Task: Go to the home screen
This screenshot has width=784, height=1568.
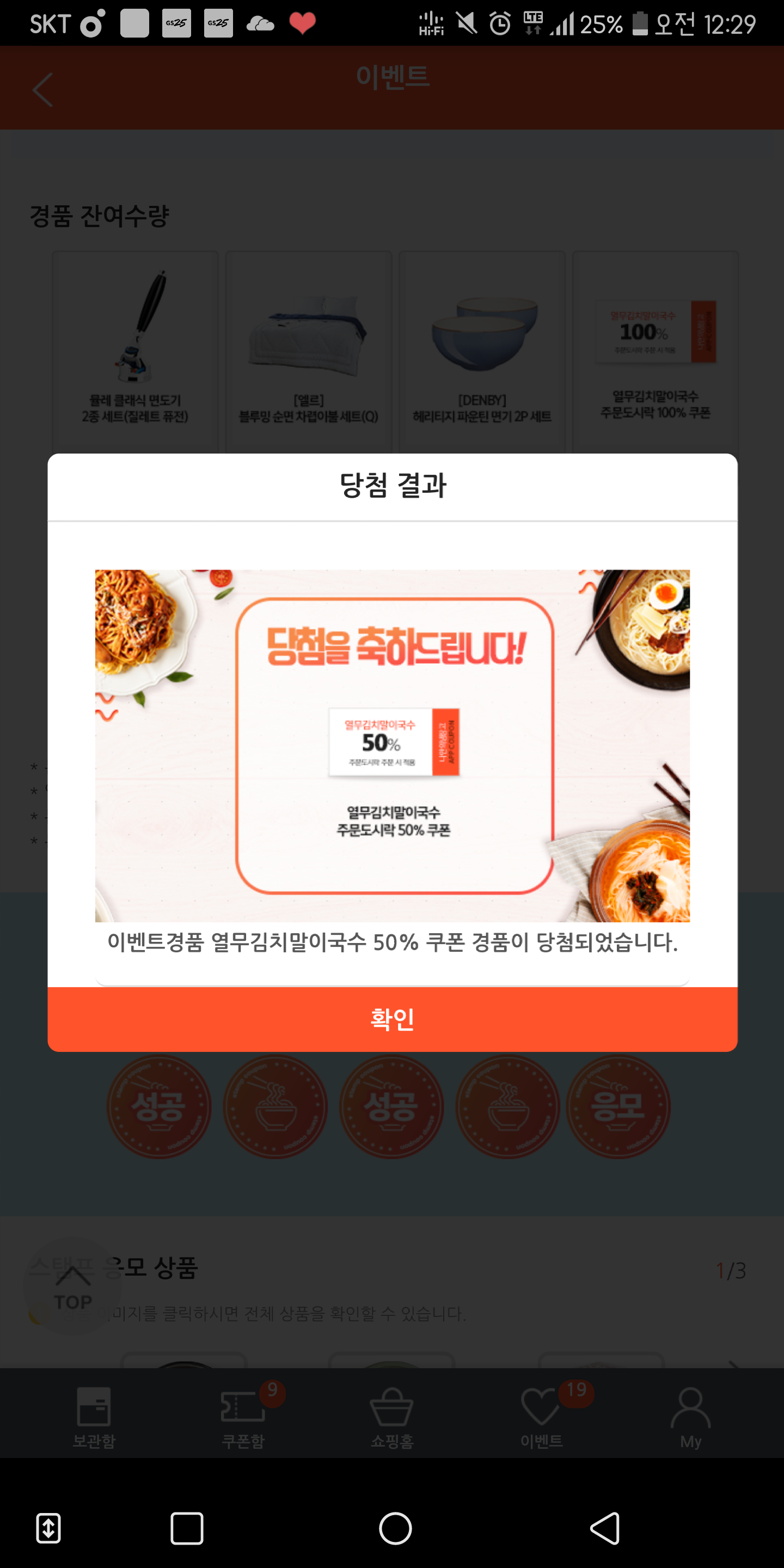Action: (x=395, y=1528)
